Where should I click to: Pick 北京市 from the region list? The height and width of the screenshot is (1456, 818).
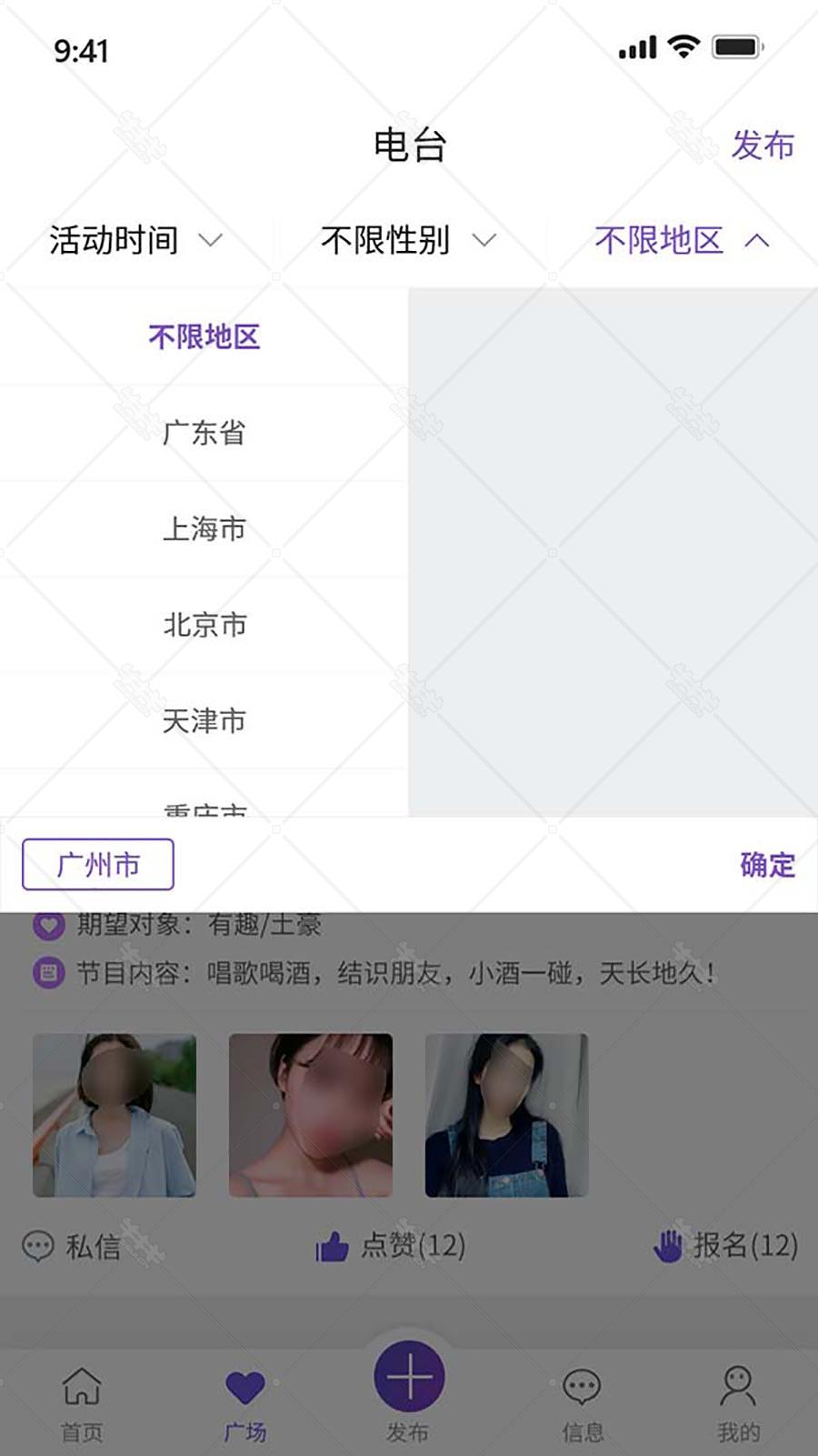pos(204,625)
